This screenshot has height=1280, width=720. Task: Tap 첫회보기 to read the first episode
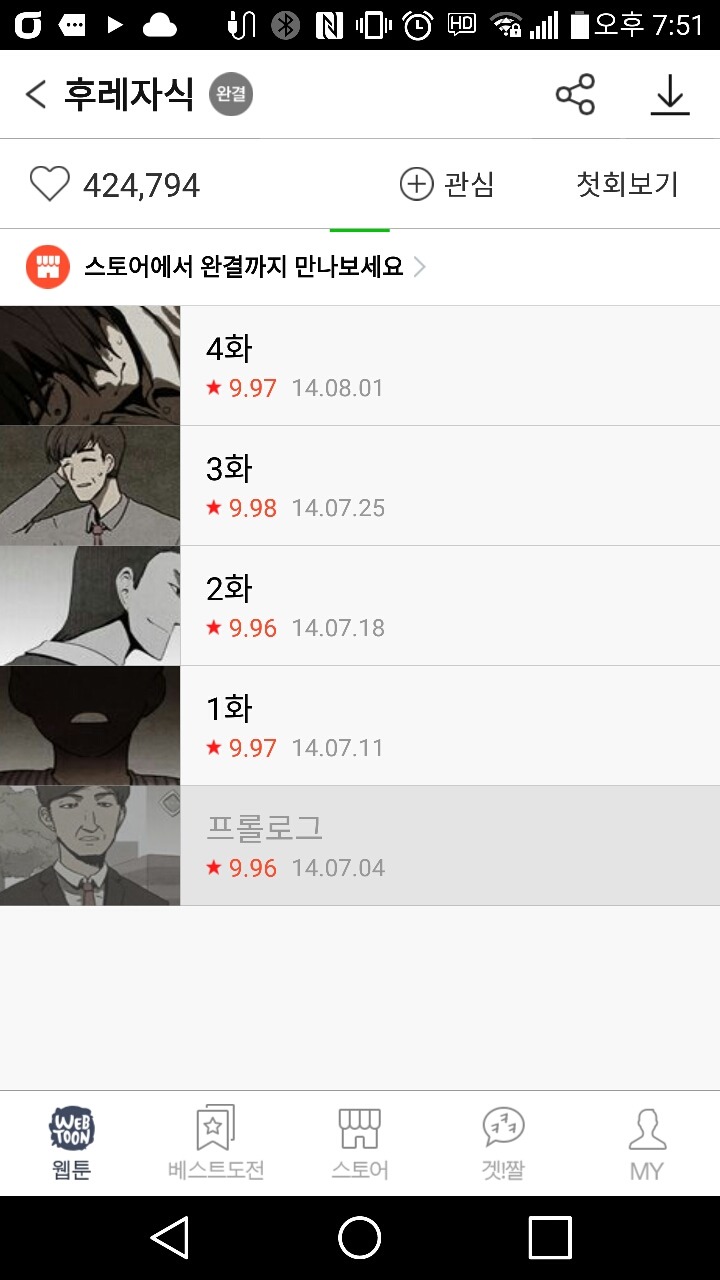pos(627,184)
